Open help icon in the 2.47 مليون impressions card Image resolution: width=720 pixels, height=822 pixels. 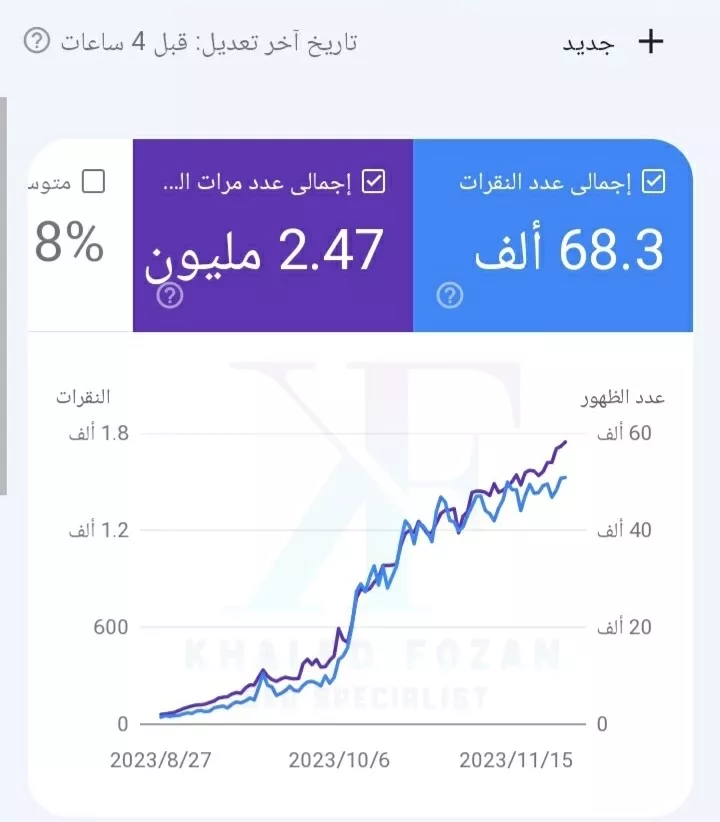(x=170, y=296)
